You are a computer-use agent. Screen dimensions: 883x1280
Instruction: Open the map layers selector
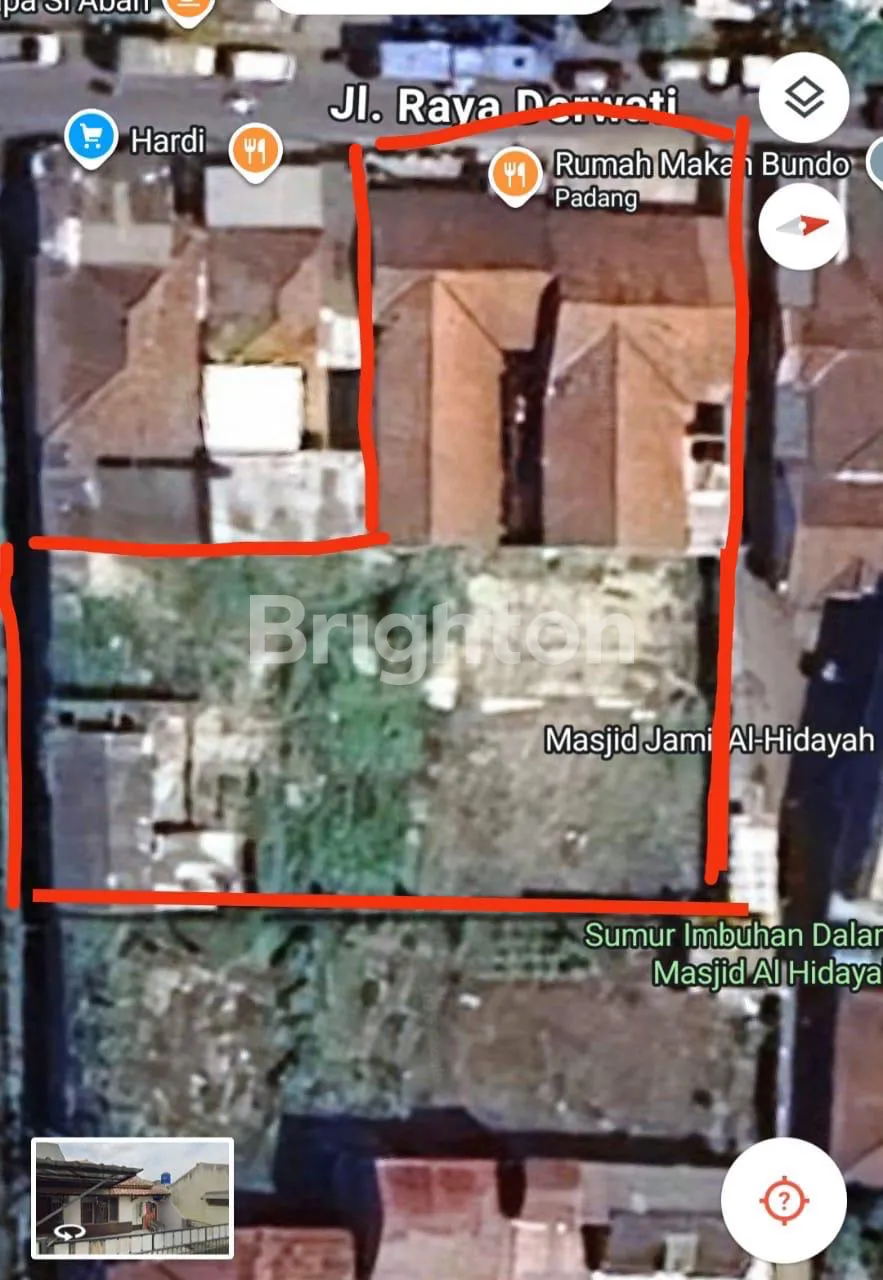click(804, 98)
